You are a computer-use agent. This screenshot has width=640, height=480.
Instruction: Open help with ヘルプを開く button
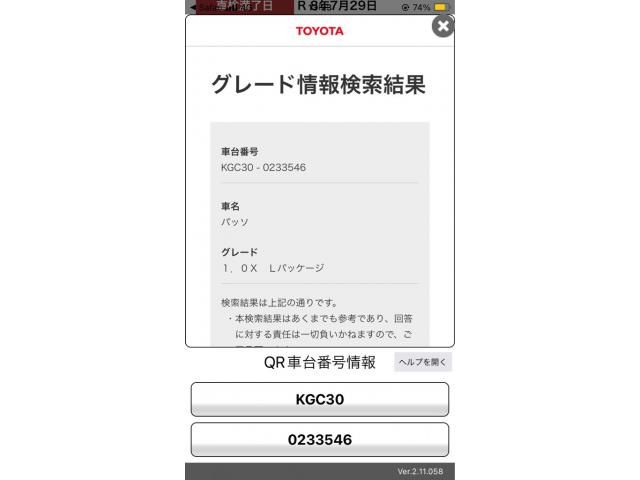(422, 362)
